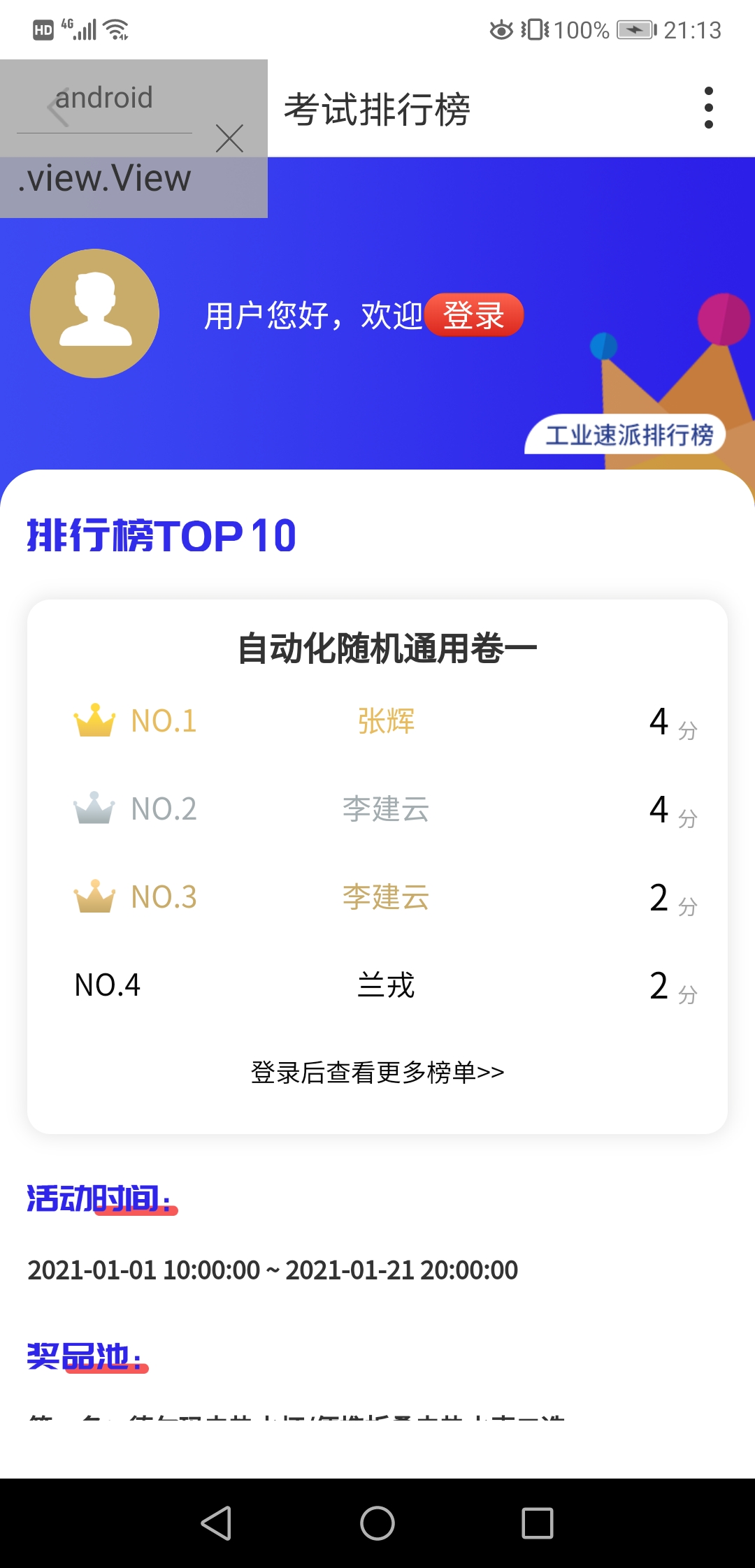The image size is (755, 1568).
Task: Go to the system home screen
Action: pos(377,1523)
